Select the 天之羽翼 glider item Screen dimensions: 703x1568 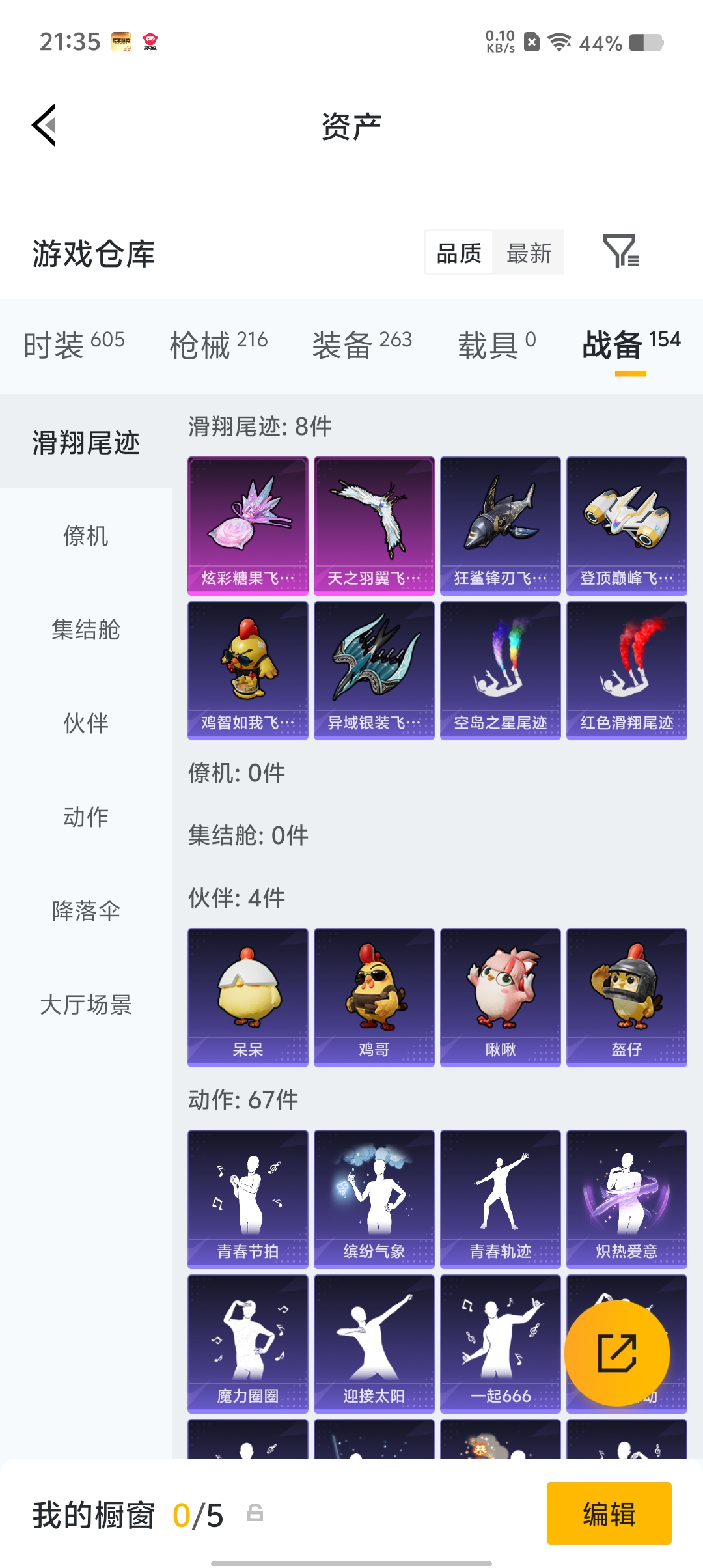pos(374,525)
